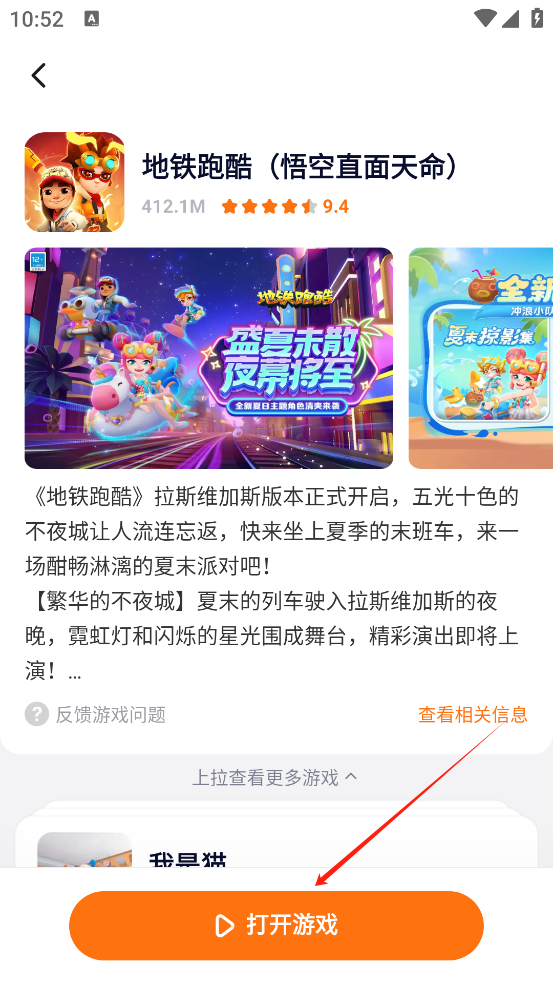Open the second beach-themed game screenshot
Image resolution: width=553 pixels, height=984 pixels.
(481, 358)
